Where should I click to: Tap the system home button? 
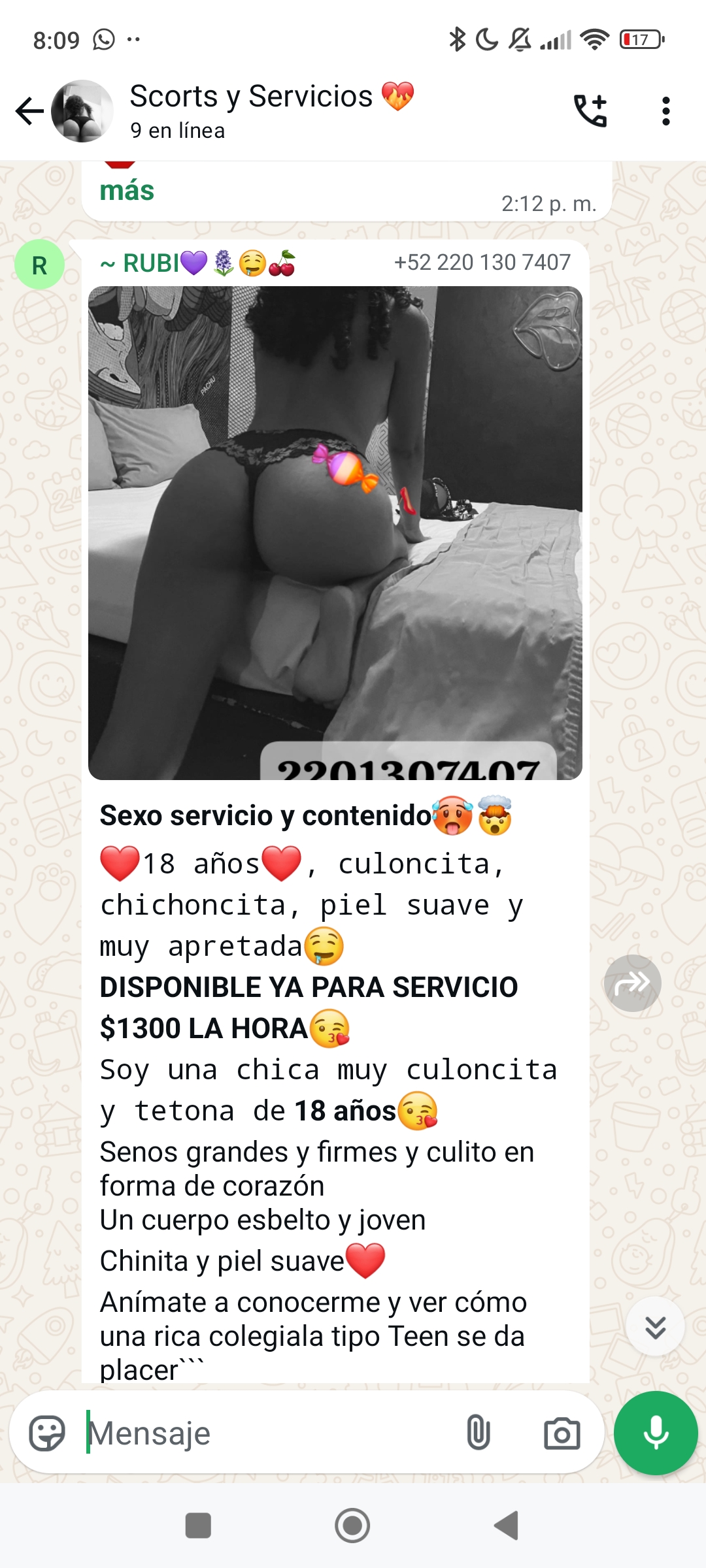(x=352, y=1526)
